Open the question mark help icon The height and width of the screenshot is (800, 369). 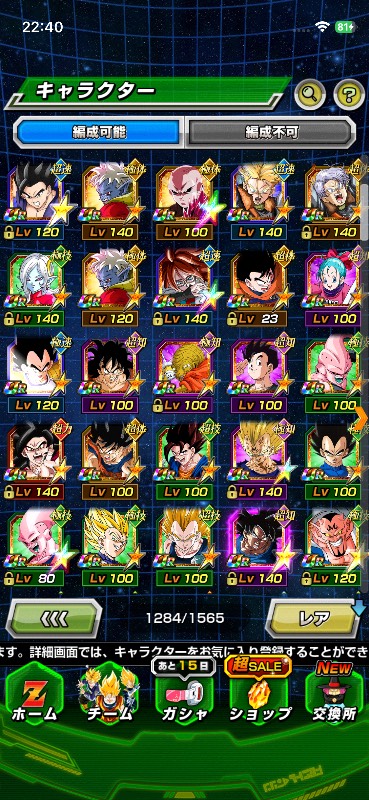point(349,93)
